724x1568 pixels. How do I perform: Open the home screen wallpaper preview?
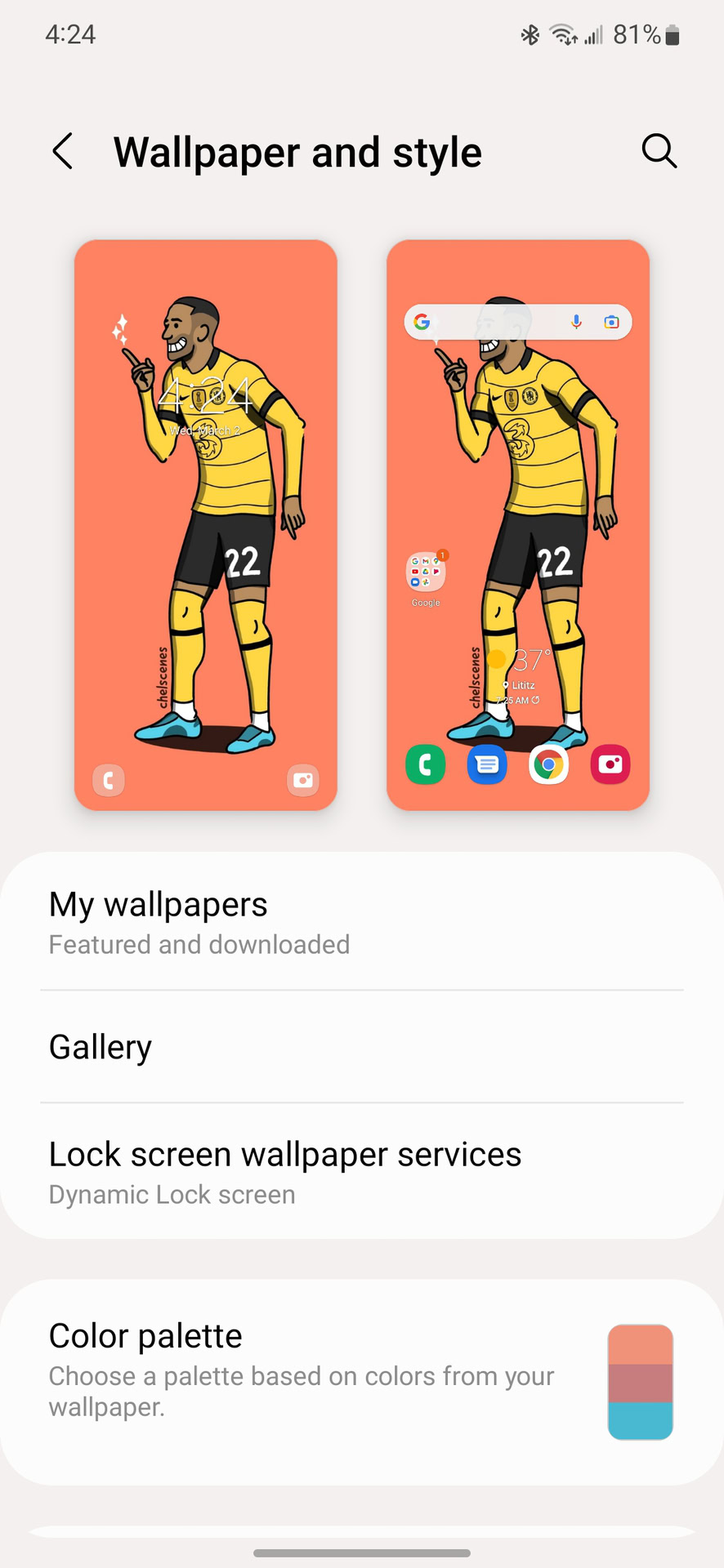pyautogui.click(x=517, y=524)
